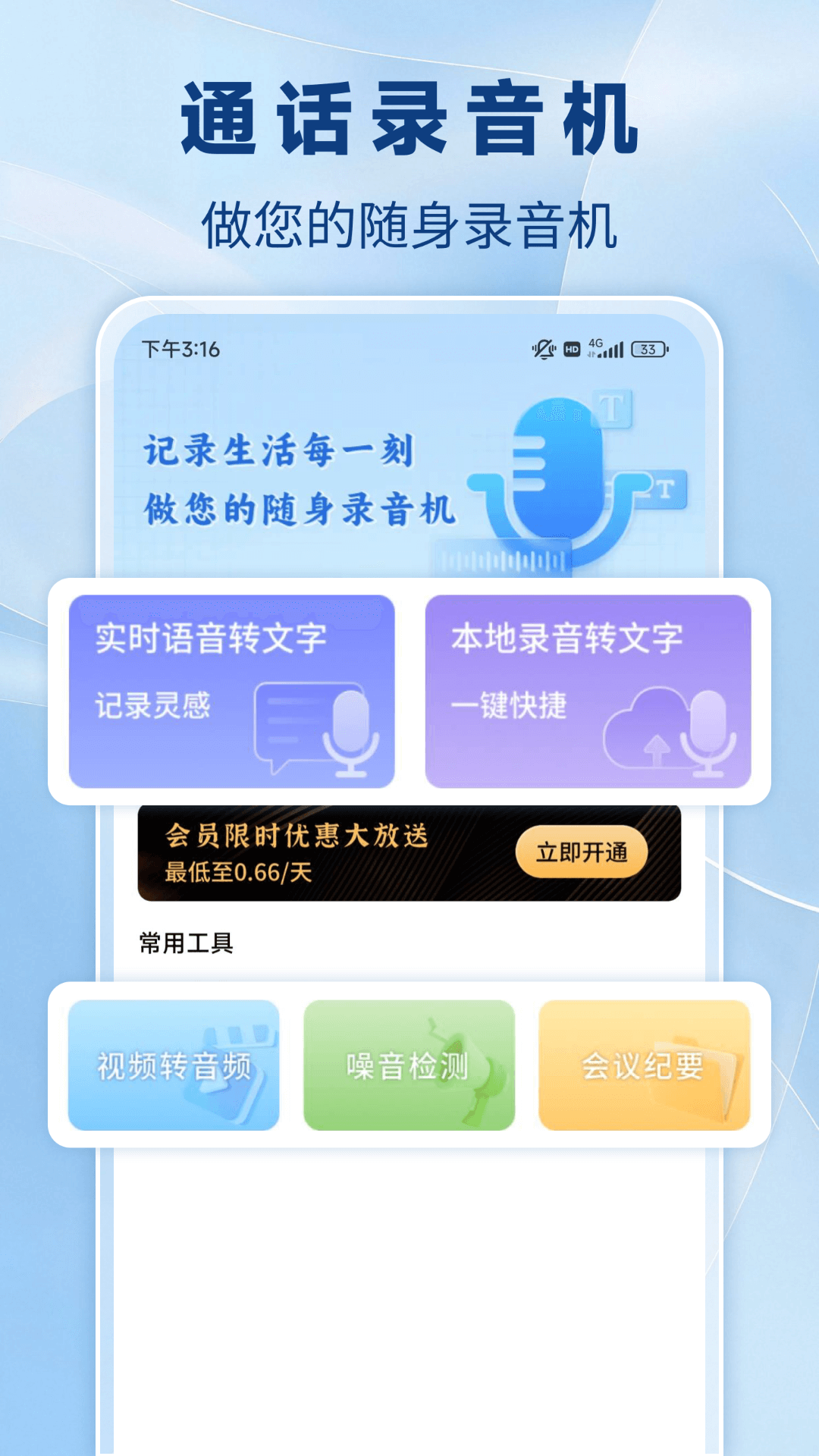Tap the battery level indicator
819x1456 pixels.
click(648, 348)
